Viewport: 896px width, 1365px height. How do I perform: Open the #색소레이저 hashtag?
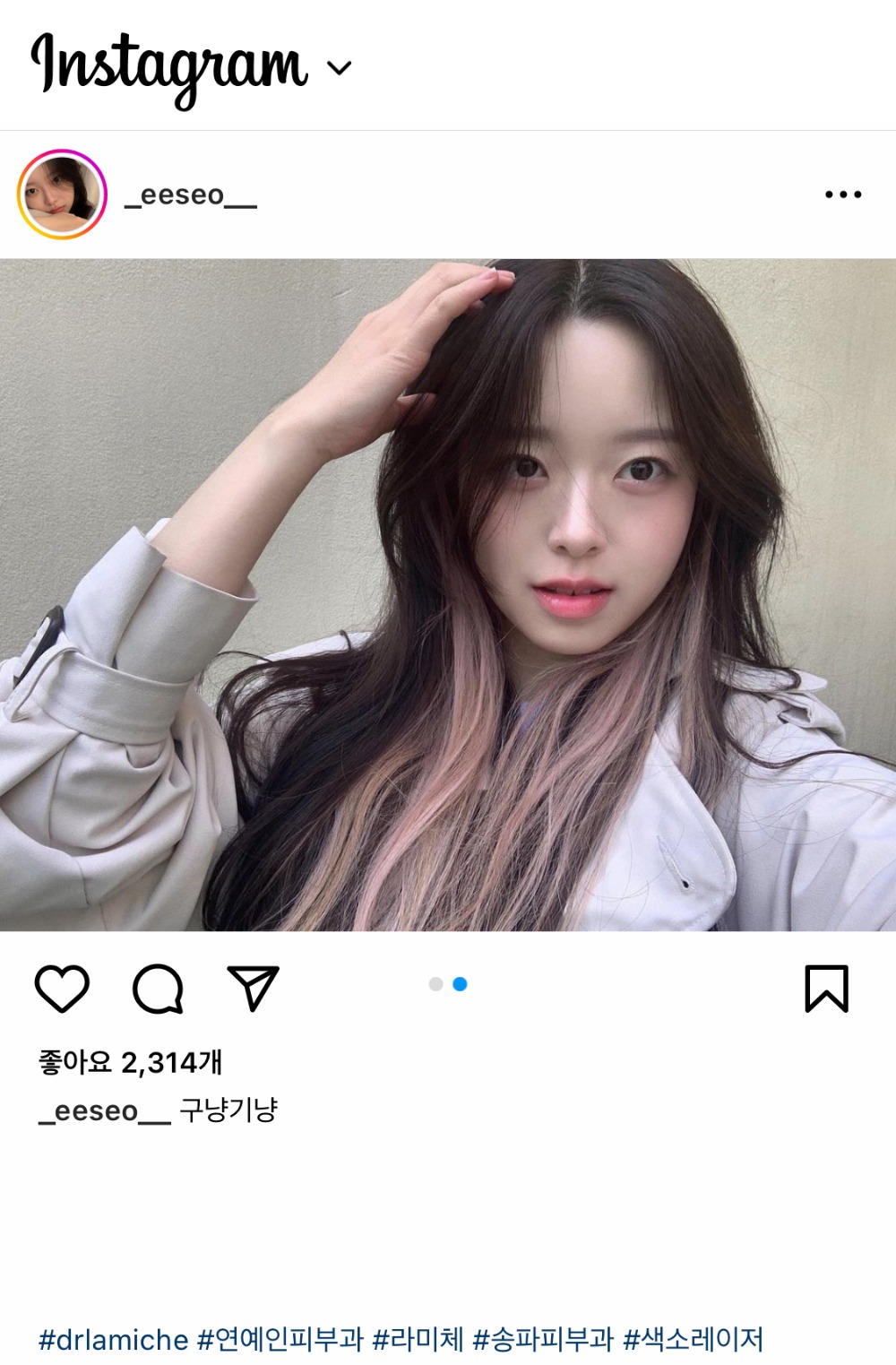point(693,1340)
